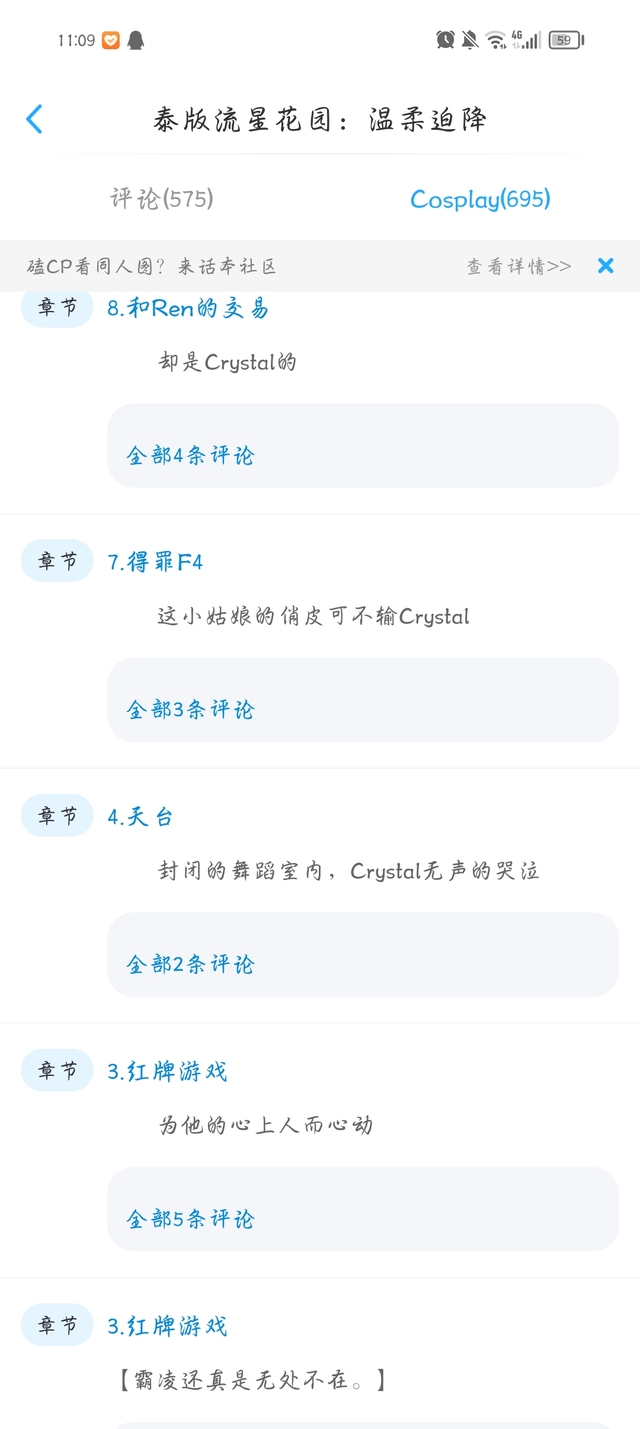View 全部5条评论
640x1429 pixels.
[190, 1218]
